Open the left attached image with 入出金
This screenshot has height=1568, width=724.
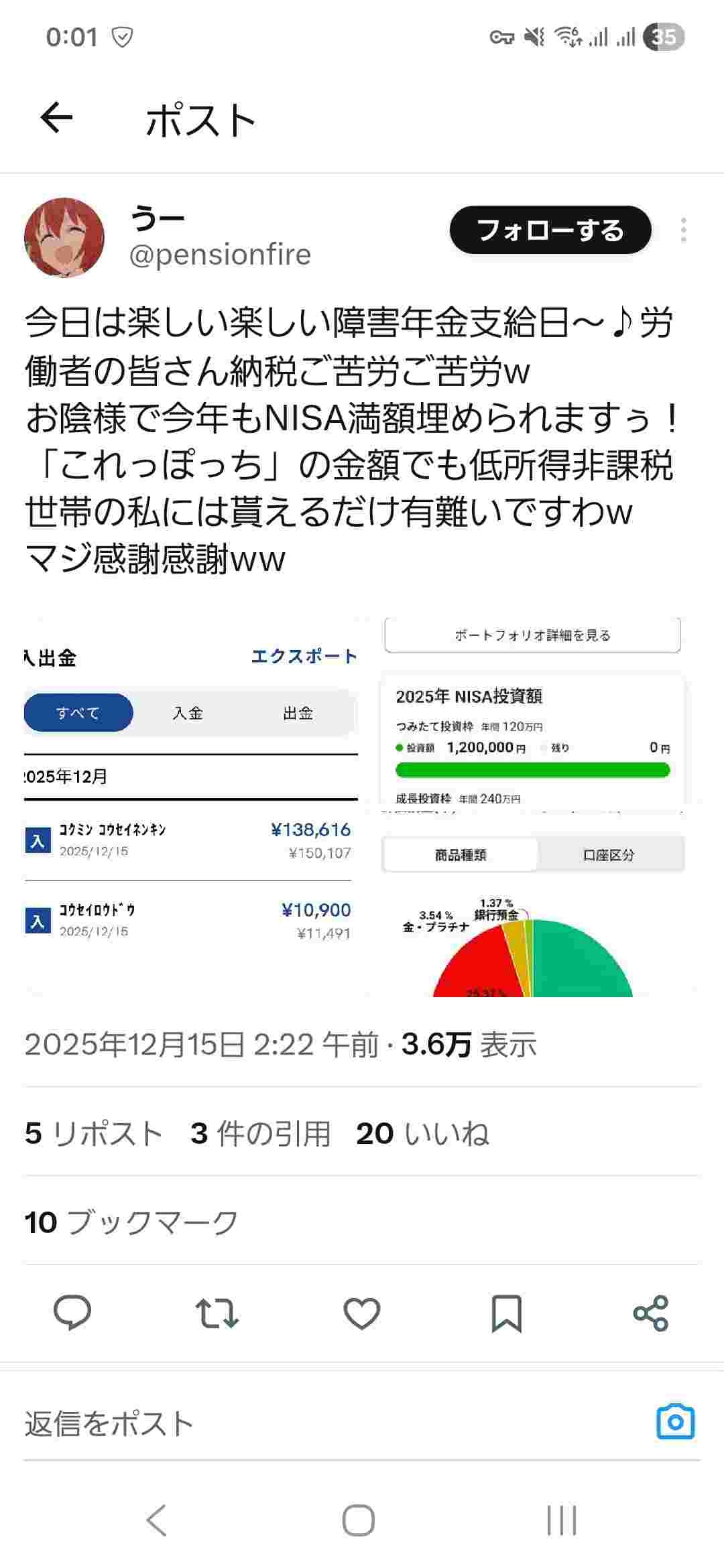click(x=191, y=804)
